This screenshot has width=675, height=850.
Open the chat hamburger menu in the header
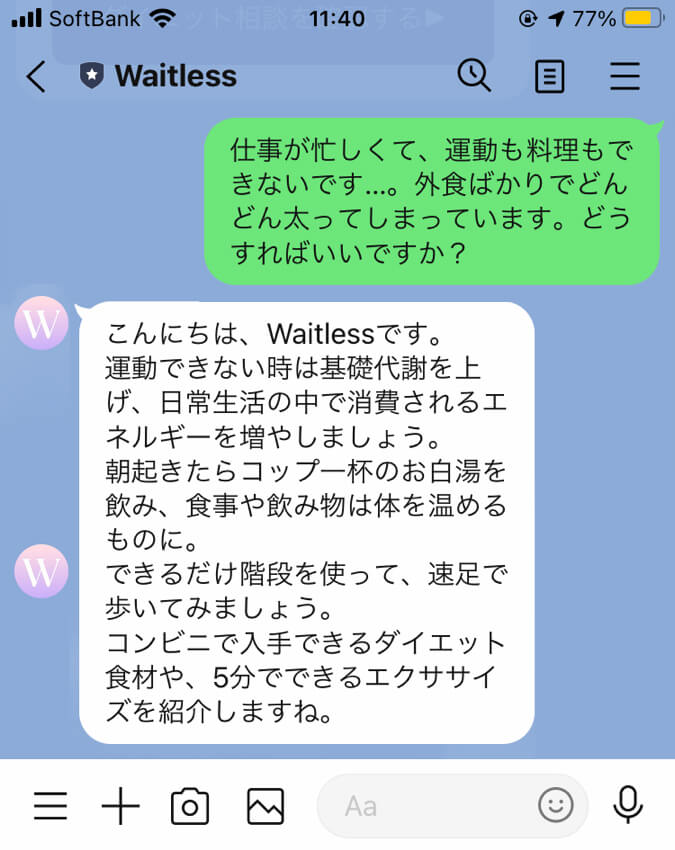pyautogui.click(x=625, y=77)
